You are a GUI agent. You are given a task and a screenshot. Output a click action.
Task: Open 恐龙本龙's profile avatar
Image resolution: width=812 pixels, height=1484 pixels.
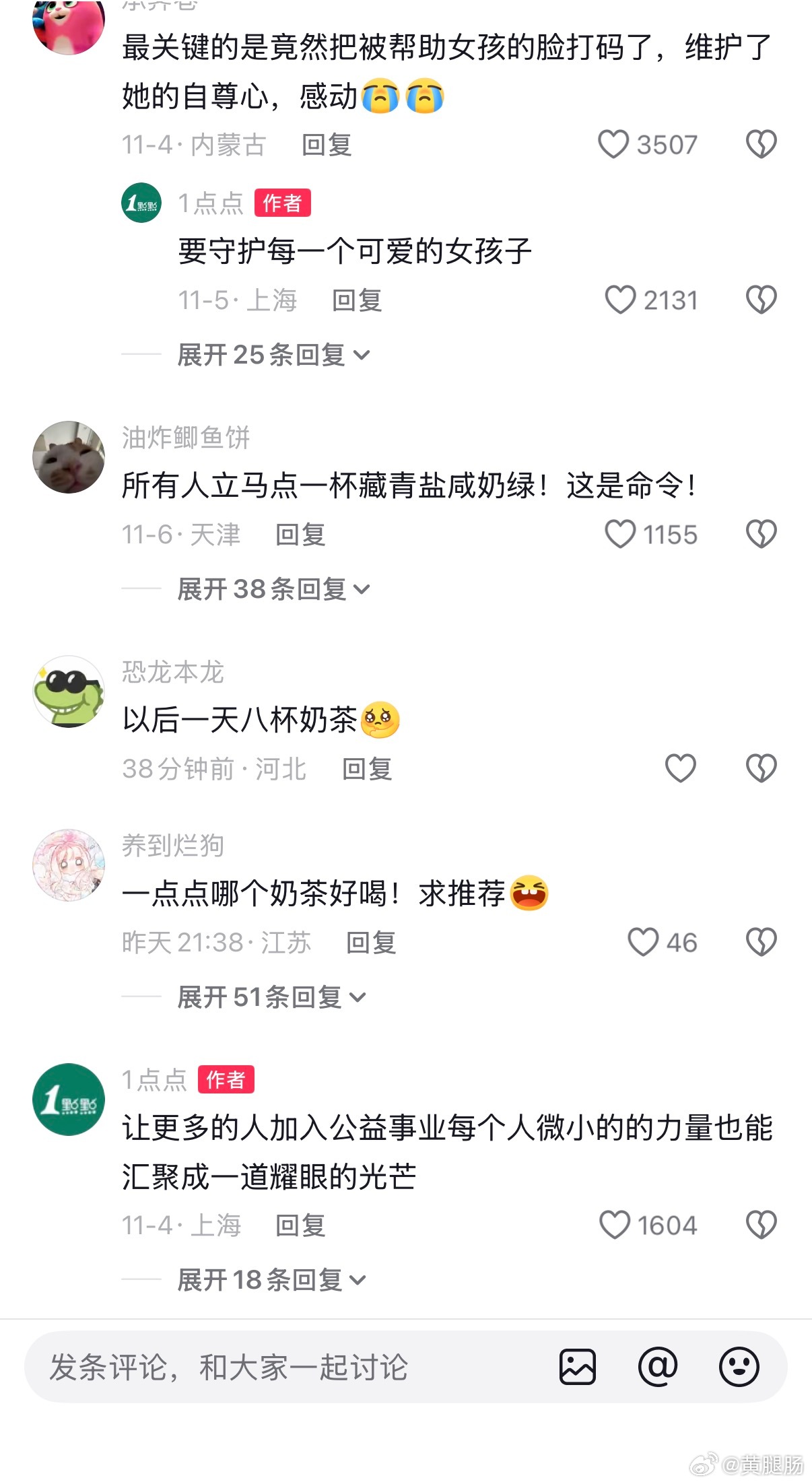click(69, 692)
